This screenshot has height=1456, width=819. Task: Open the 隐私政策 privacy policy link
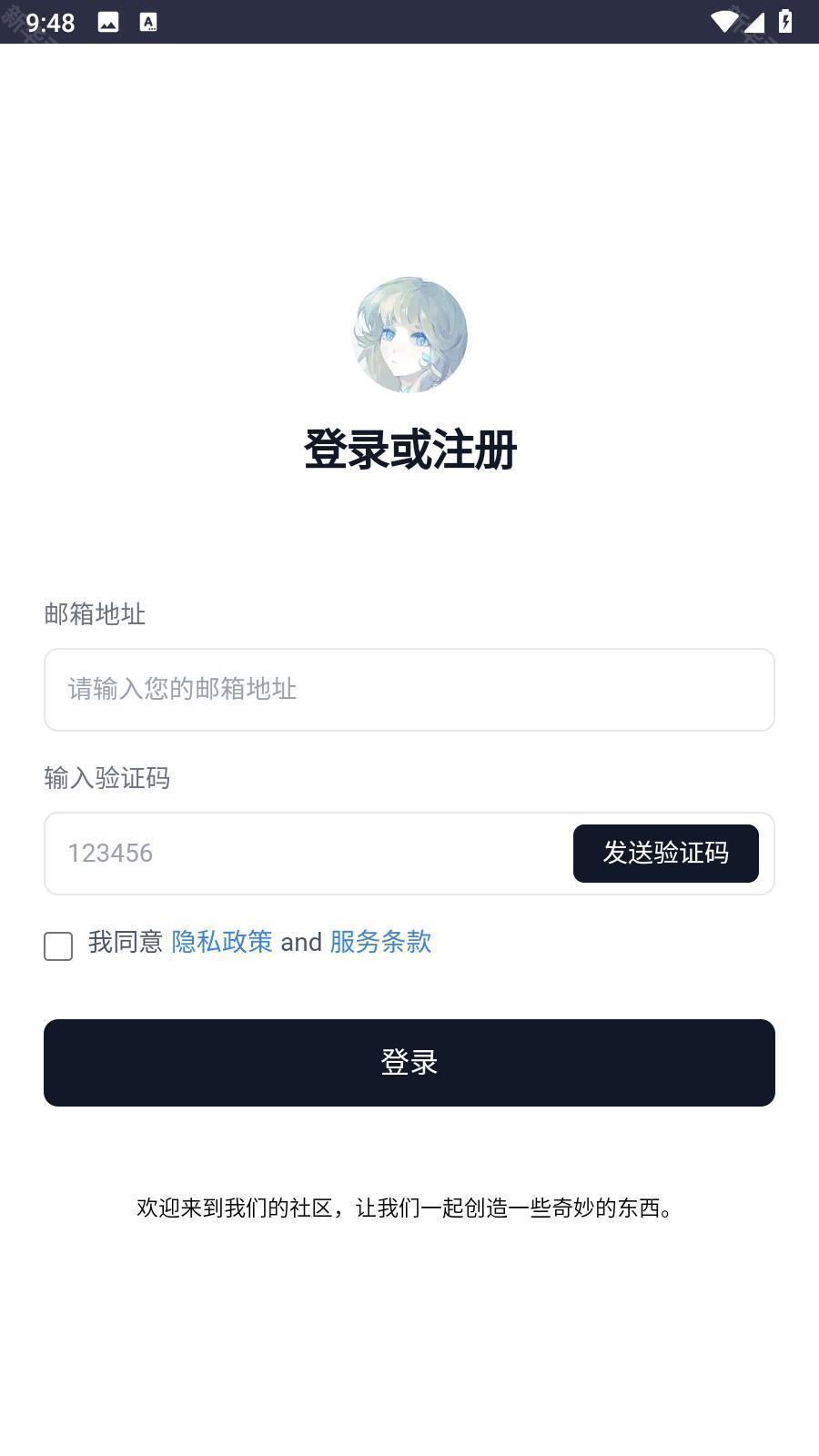click(221, 943)
